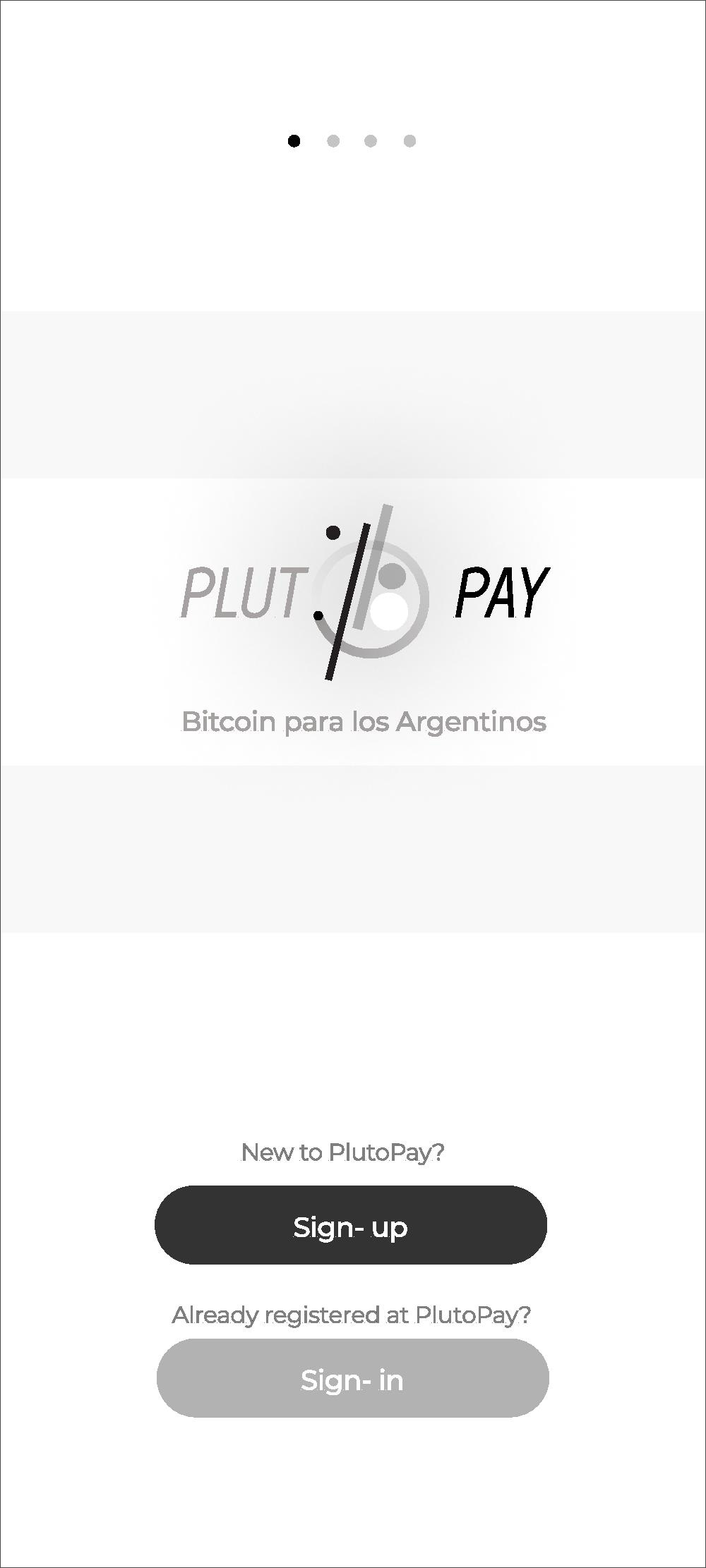Image resolution: width=706 pixels, height=1568 pixels.
Task: Select the Sign- in button
Action: tap(352, 1378)
